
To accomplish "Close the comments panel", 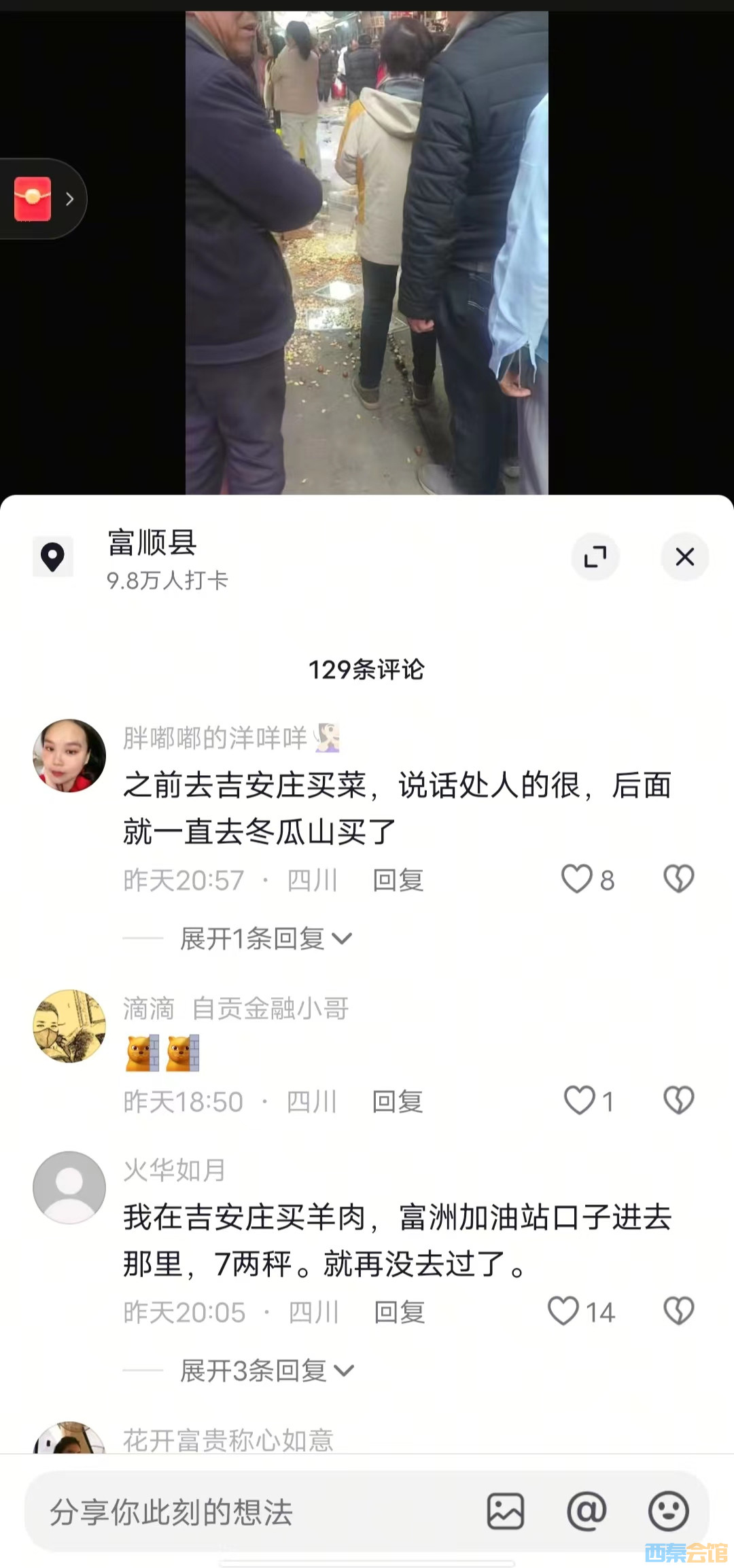I will click(684, 557).
